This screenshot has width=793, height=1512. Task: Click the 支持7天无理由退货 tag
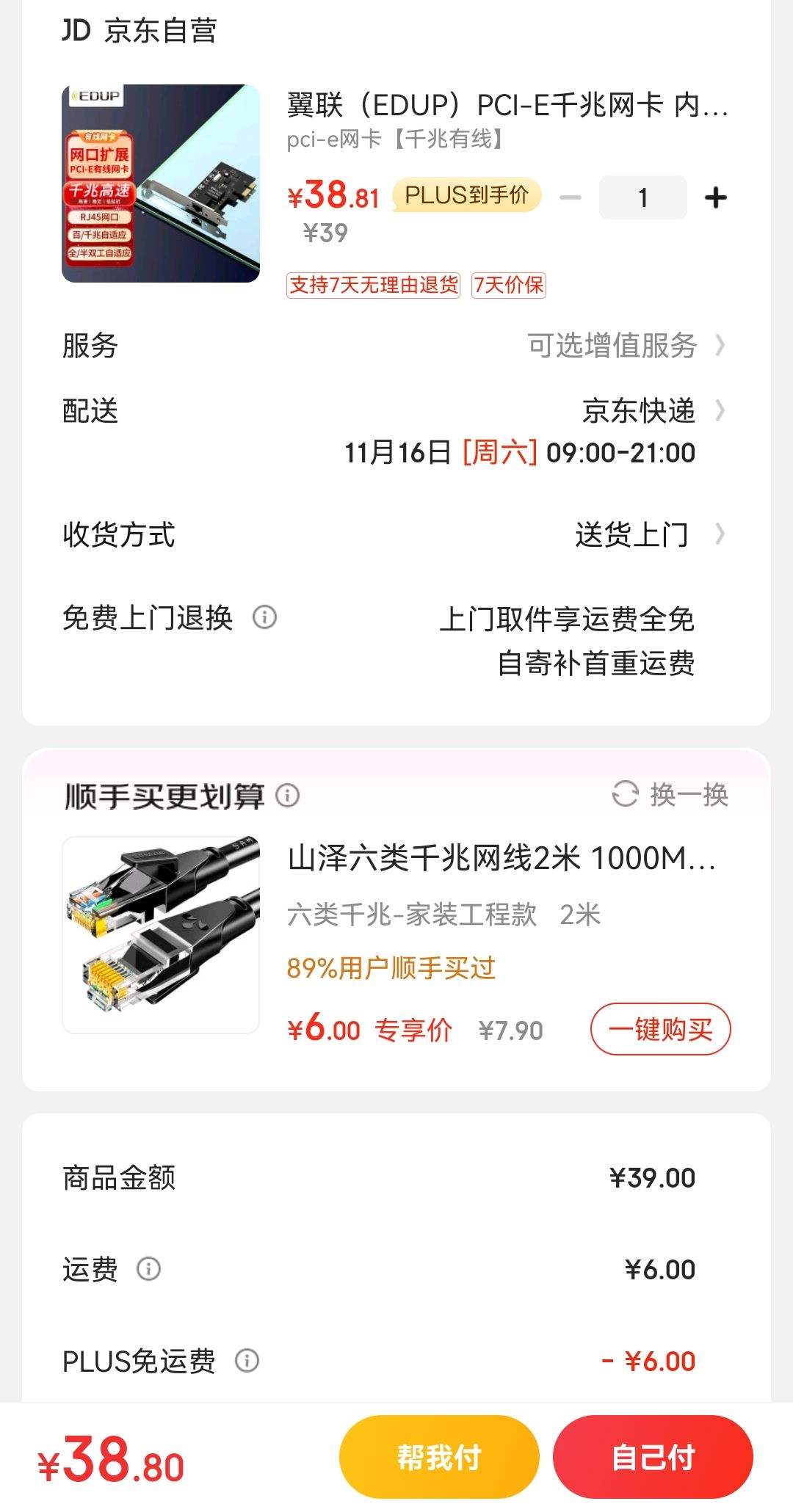374,286
